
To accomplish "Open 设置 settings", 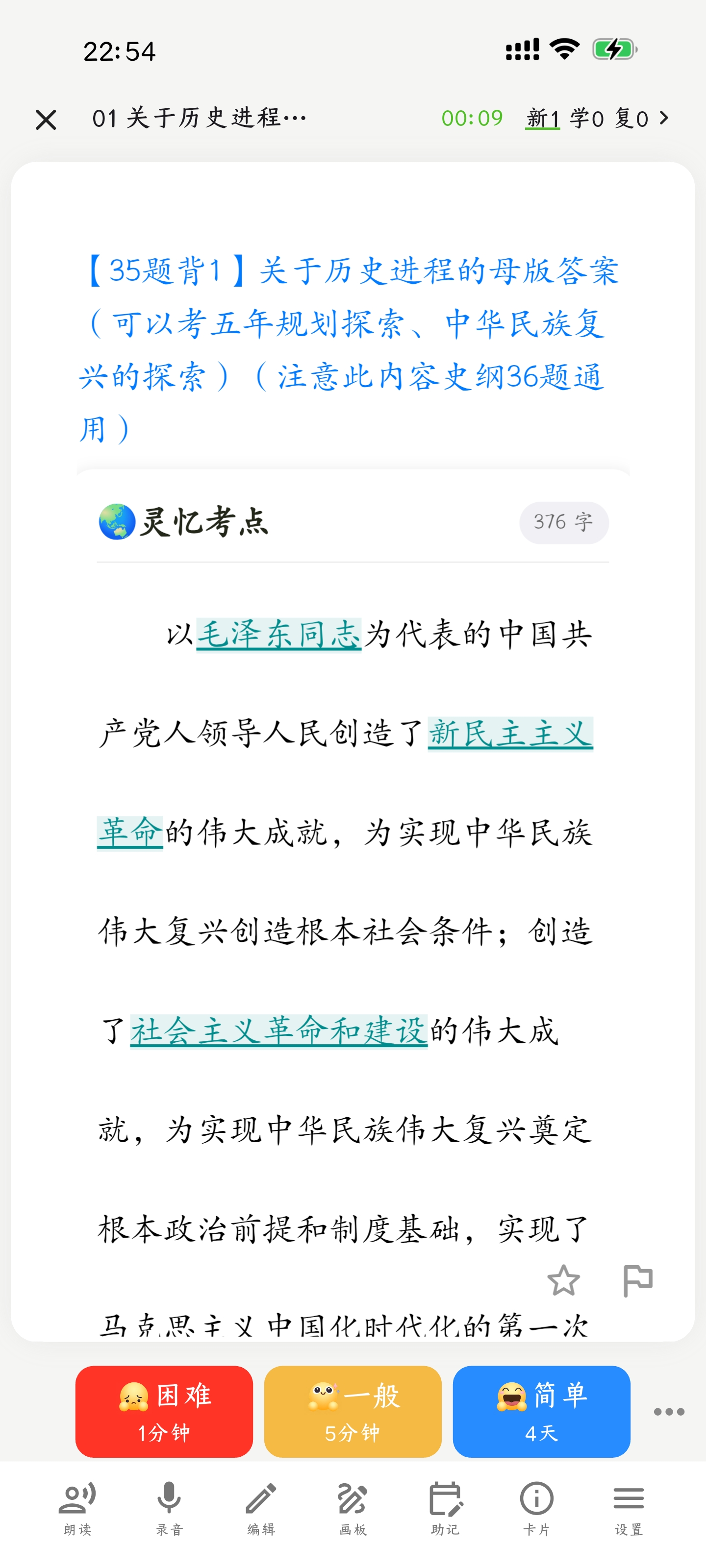I will click(628, 1507).
